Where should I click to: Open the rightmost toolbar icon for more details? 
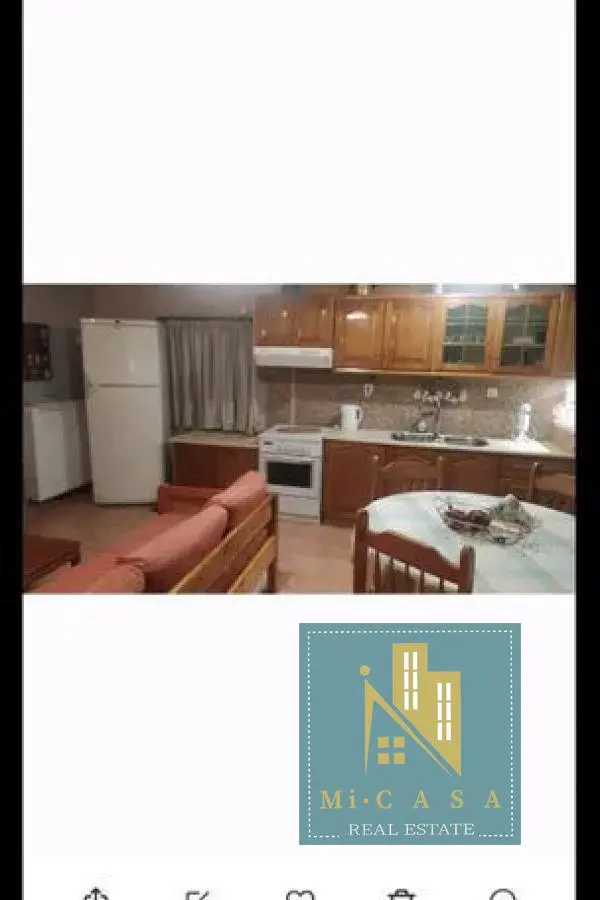(x=503, y=894)
